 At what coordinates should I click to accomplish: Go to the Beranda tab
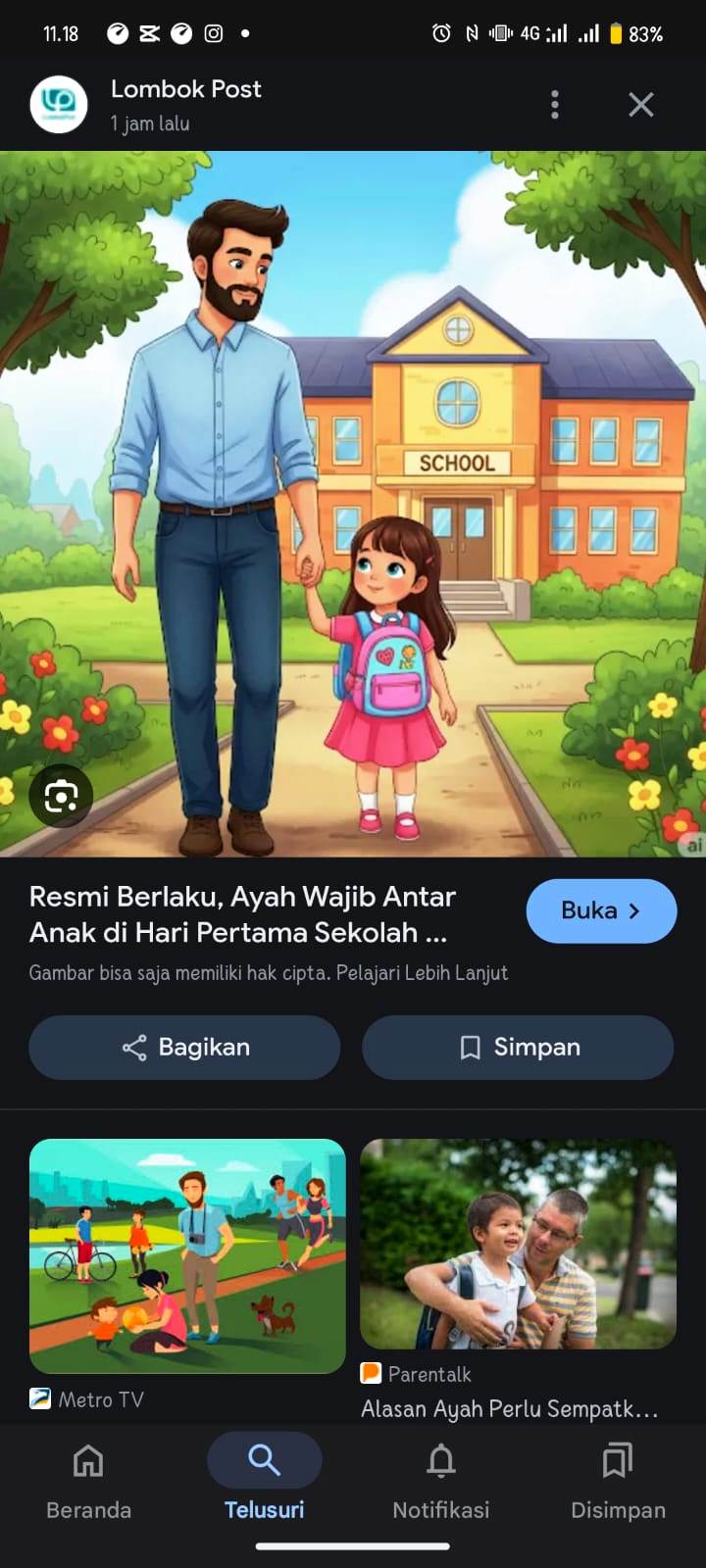88,1480
